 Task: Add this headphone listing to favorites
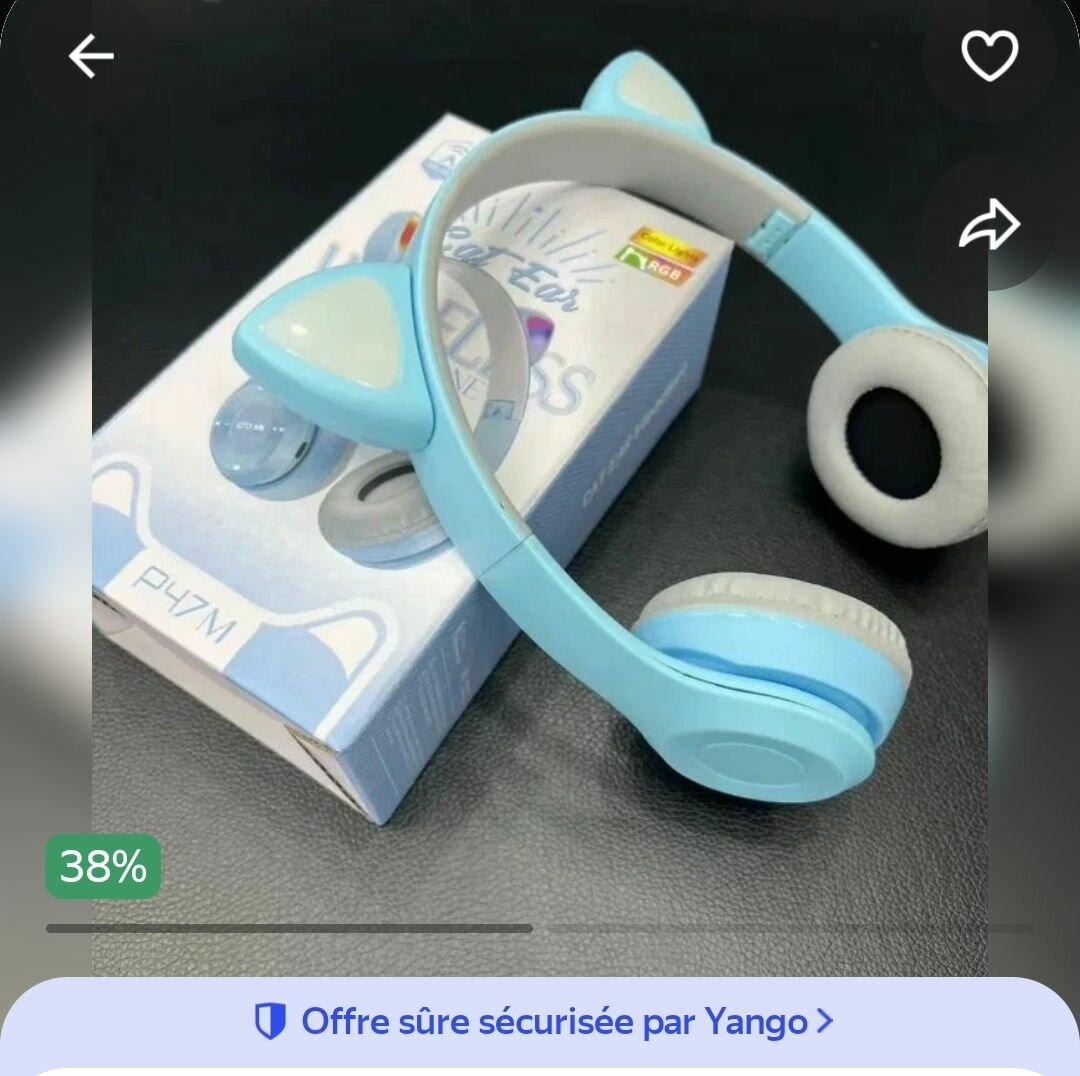click(988, 57)
